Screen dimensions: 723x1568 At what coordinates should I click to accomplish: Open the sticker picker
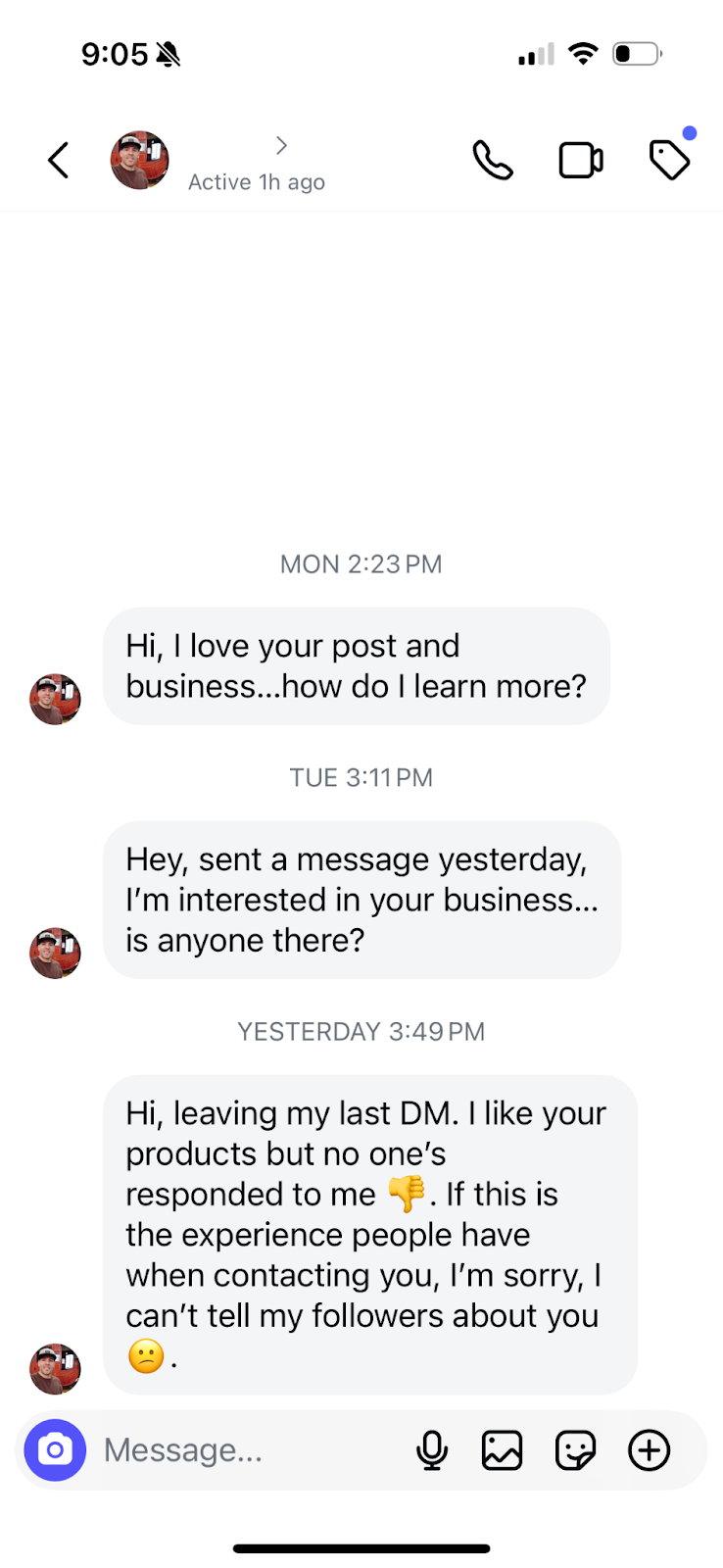[575, 1449]
